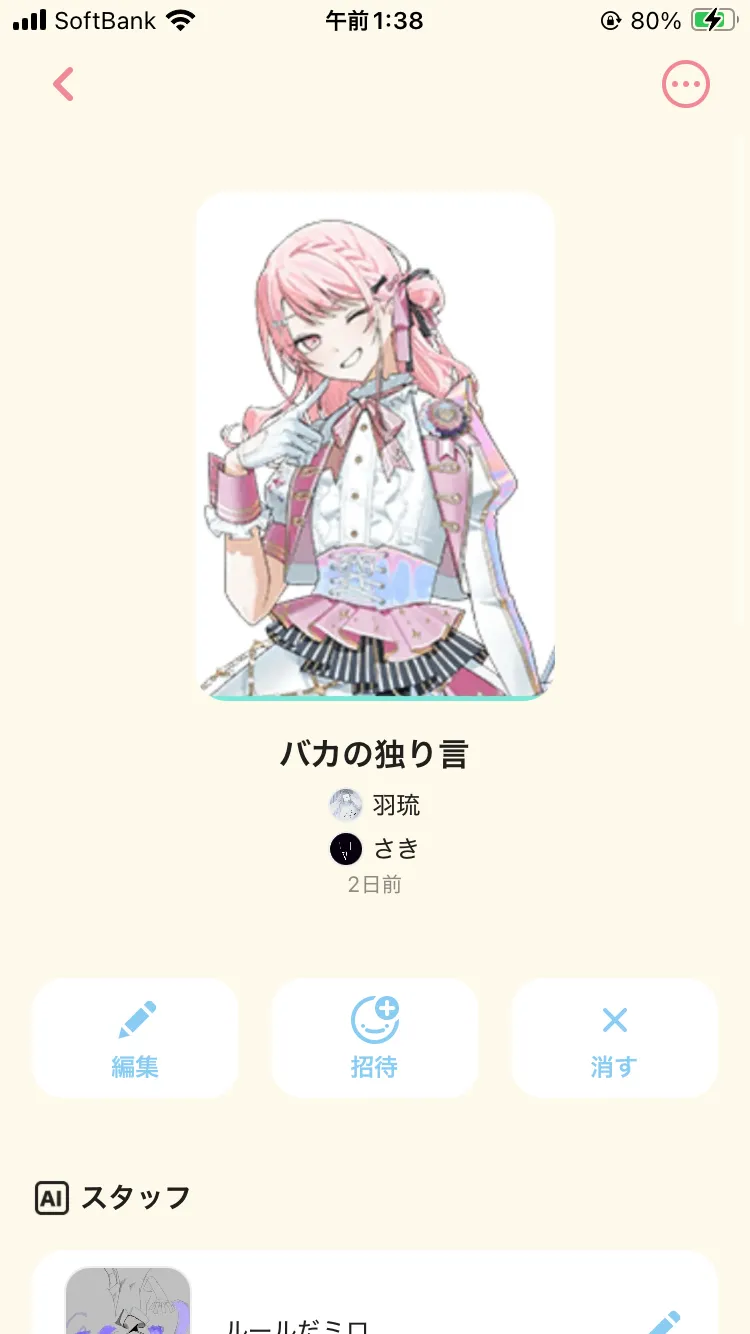
Task: Go back using the pink arrow
Action: (64, 85)
